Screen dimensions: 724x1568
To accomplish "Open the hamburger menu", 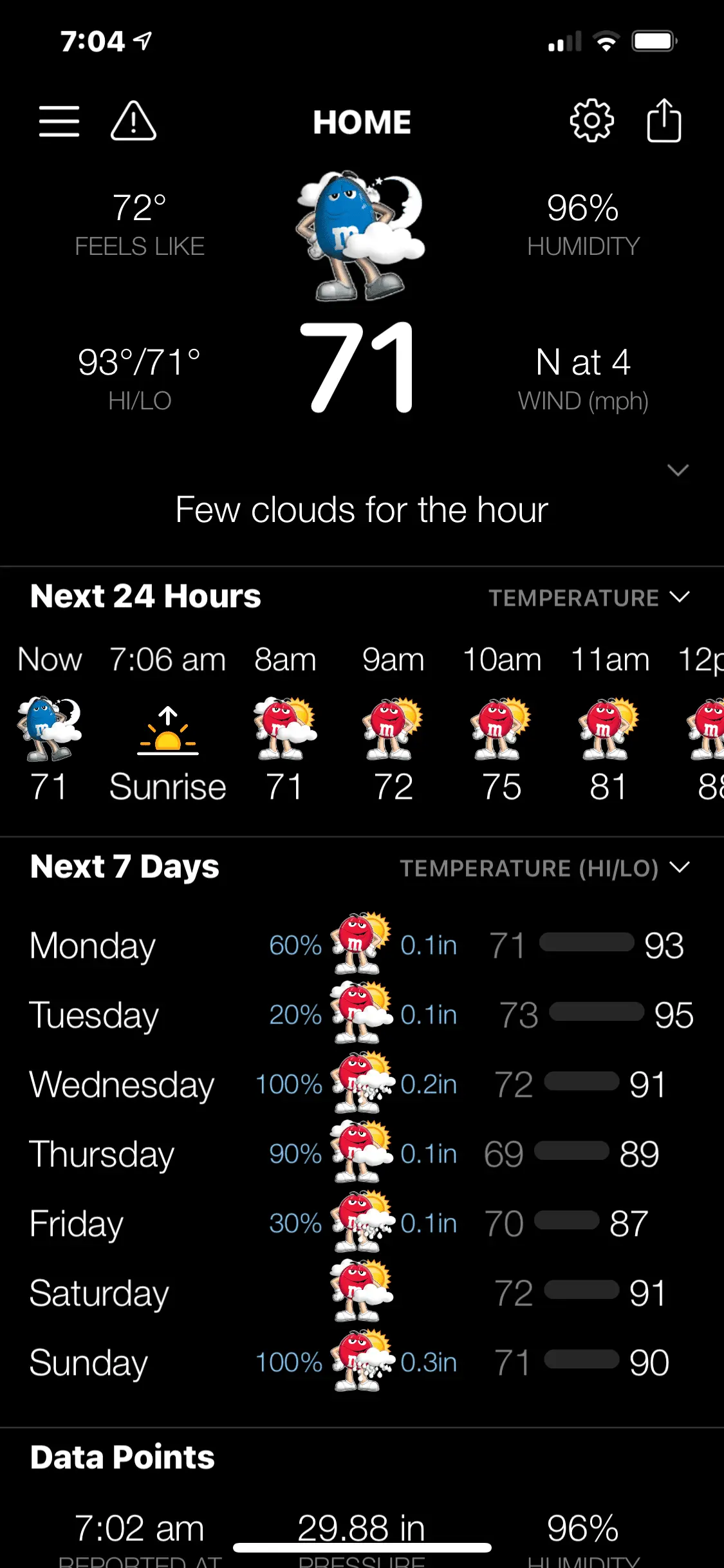I will click(59, 121).
